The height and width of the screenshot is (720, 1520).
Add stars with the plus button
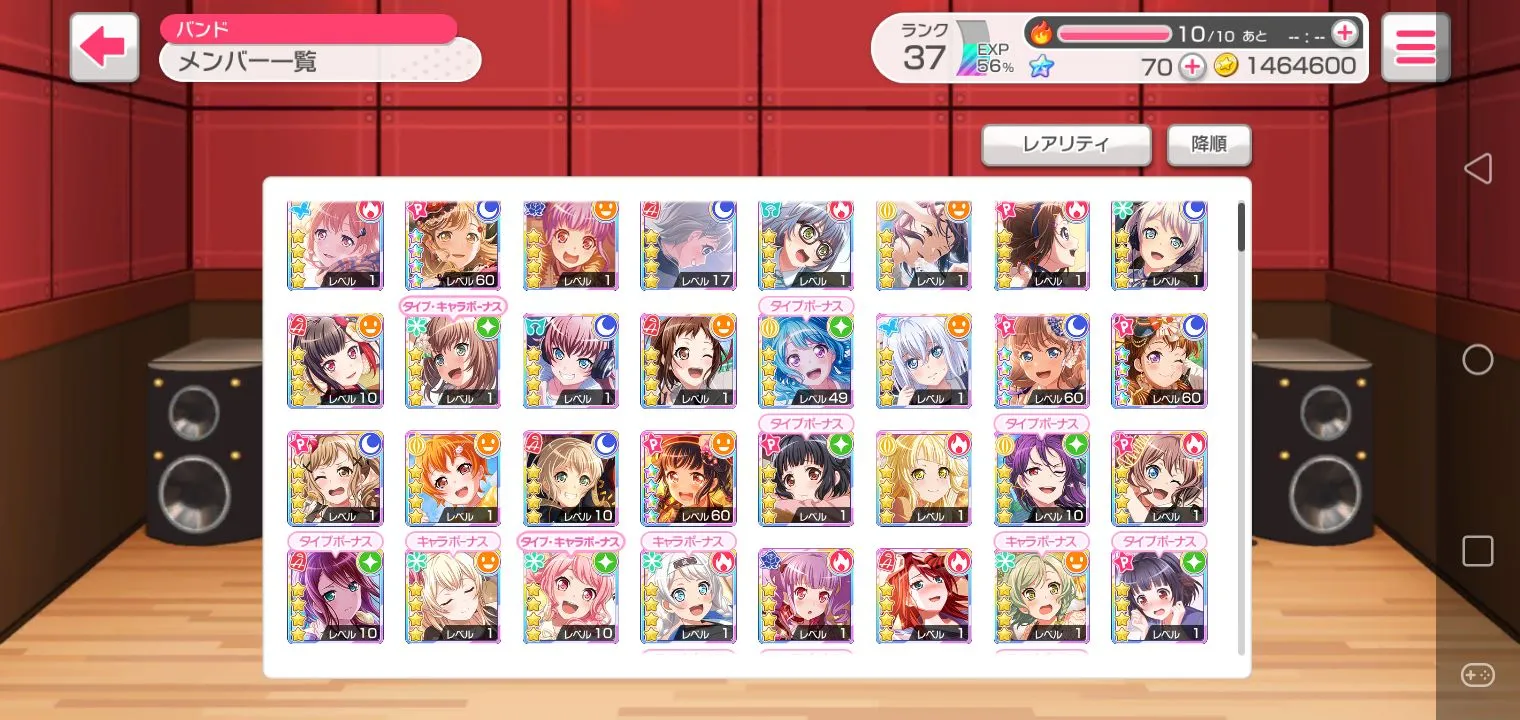coord(1191,66)
